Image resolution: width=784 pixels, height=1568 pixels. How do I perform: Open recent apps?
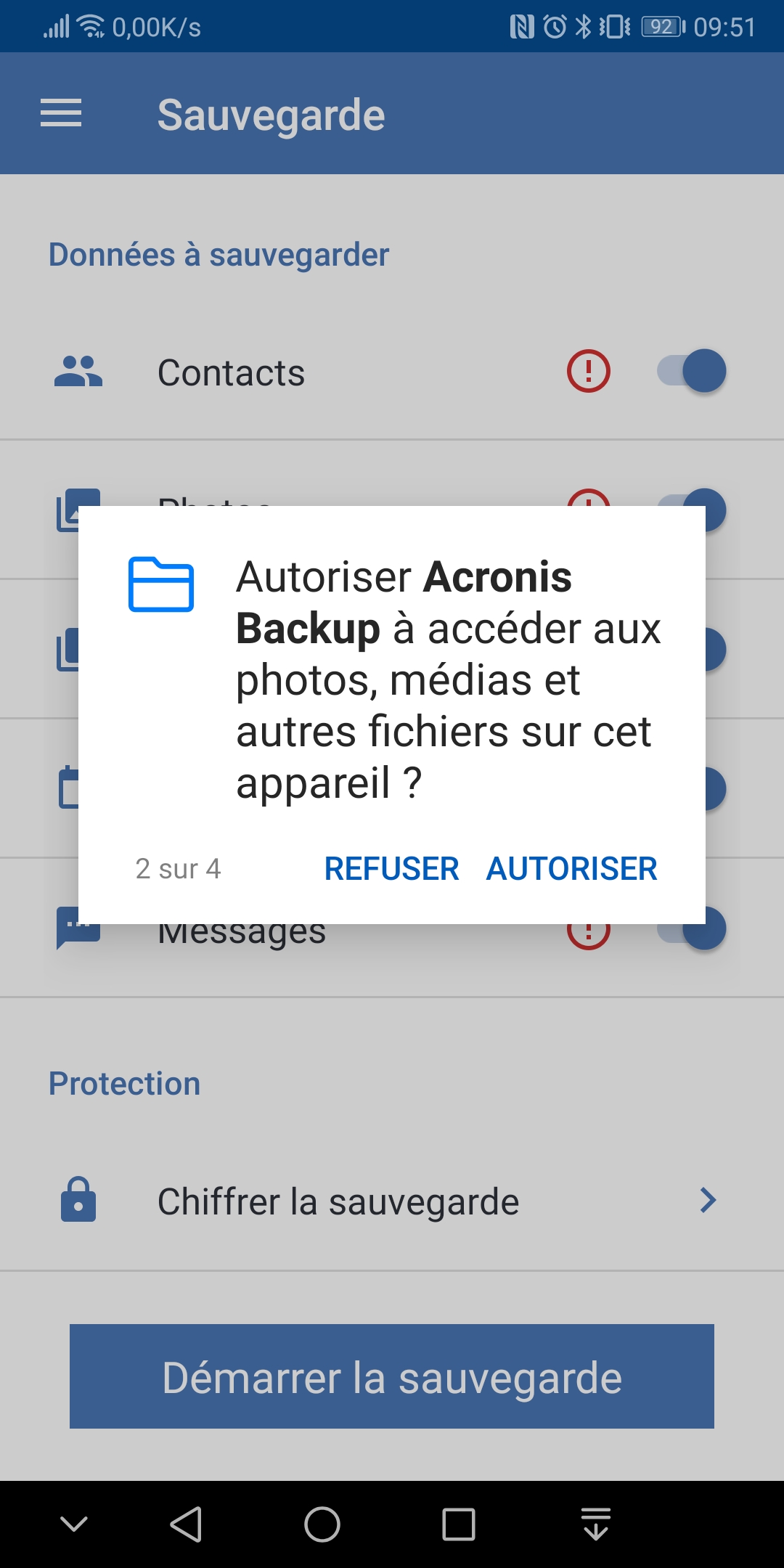(x=459, y=1524)
